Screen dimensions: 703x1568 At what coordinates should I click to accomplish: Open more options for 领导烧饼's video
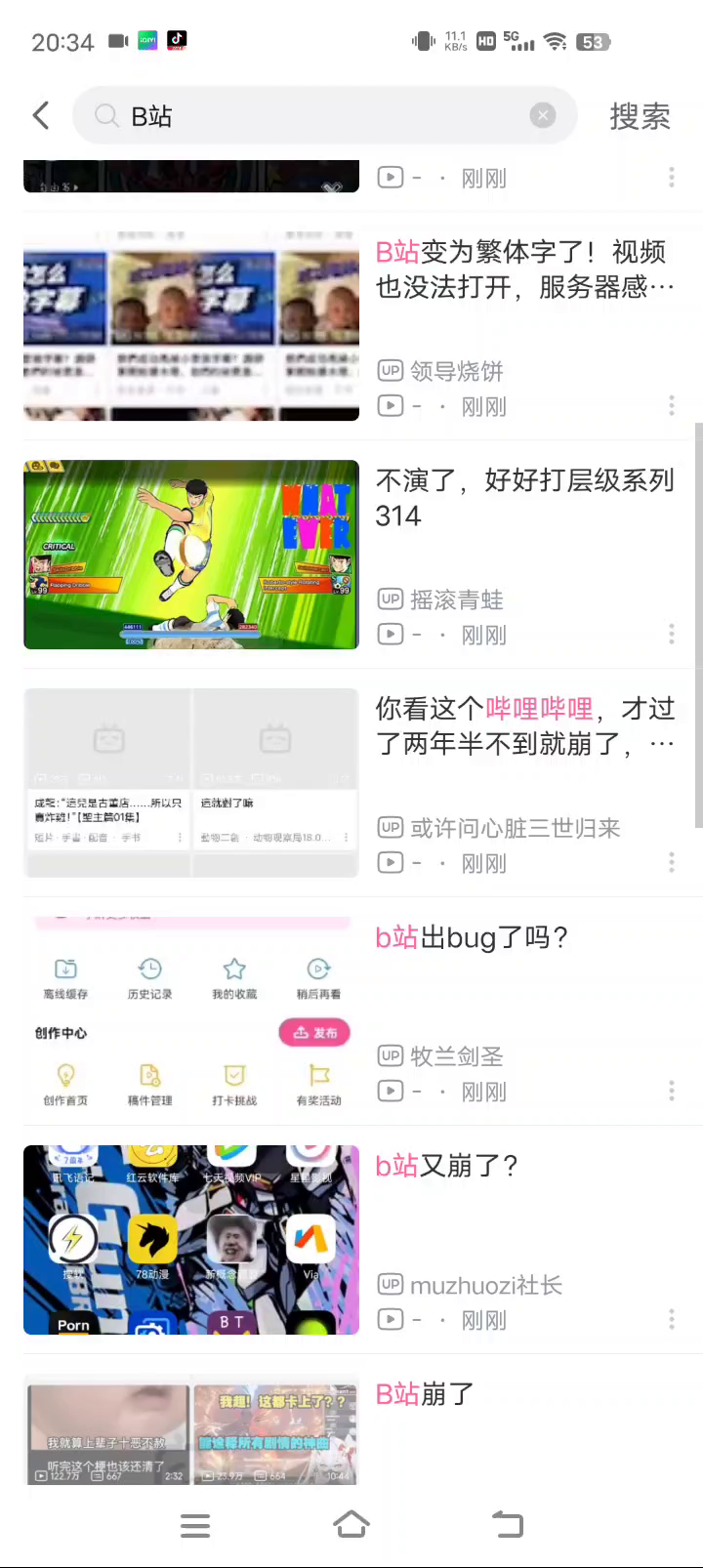[x=672, y=405]
